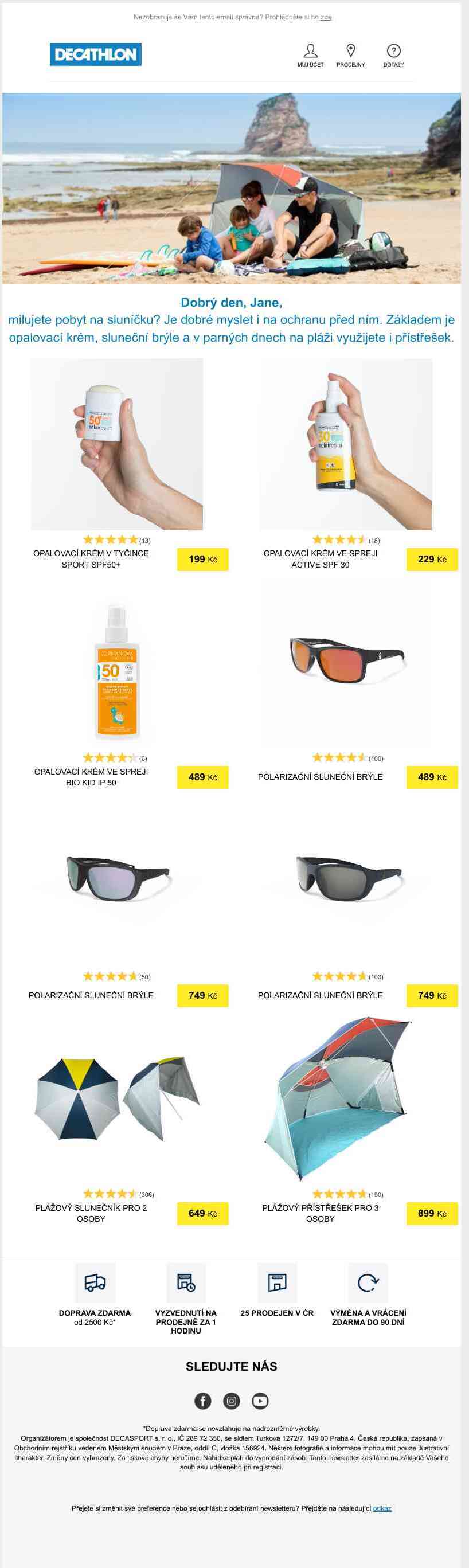
Task: Open Opalovací krém ve spreji Active SPF 30
Action: (346, 444)
